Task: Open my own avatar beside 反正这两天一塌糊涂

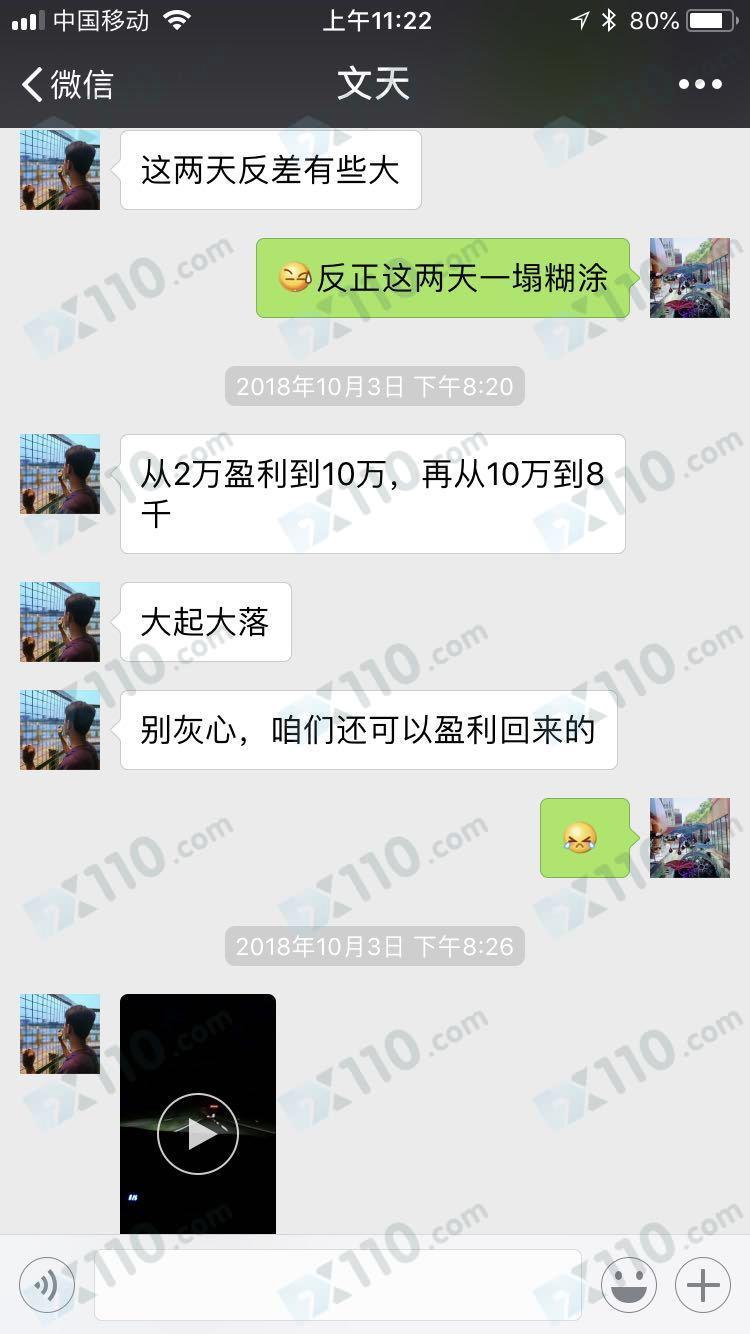Action: pyautogui.click(x=689, y=278)
